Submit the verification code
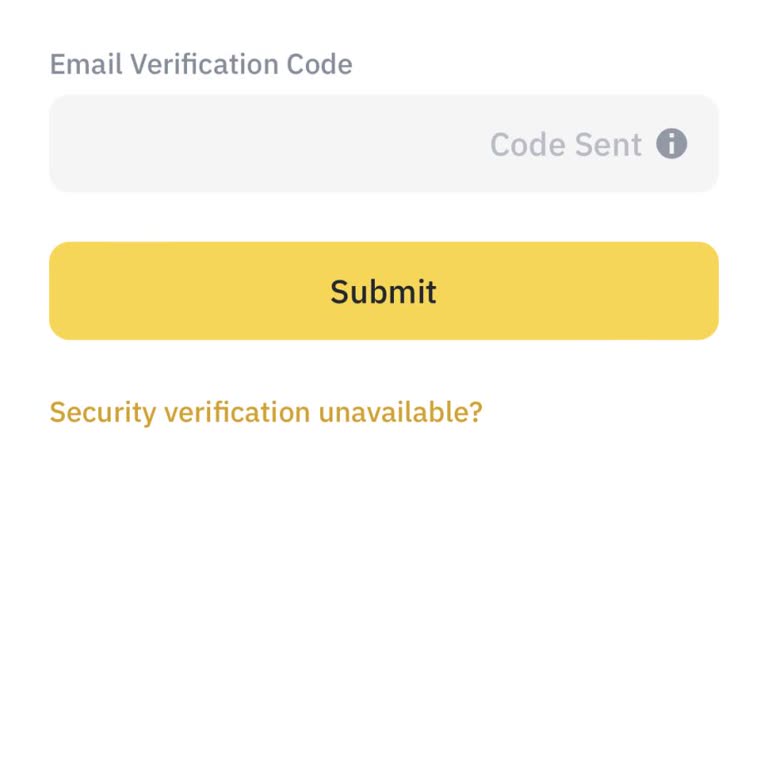Viewport: 768px width, 768px height. tap(384, 291)
